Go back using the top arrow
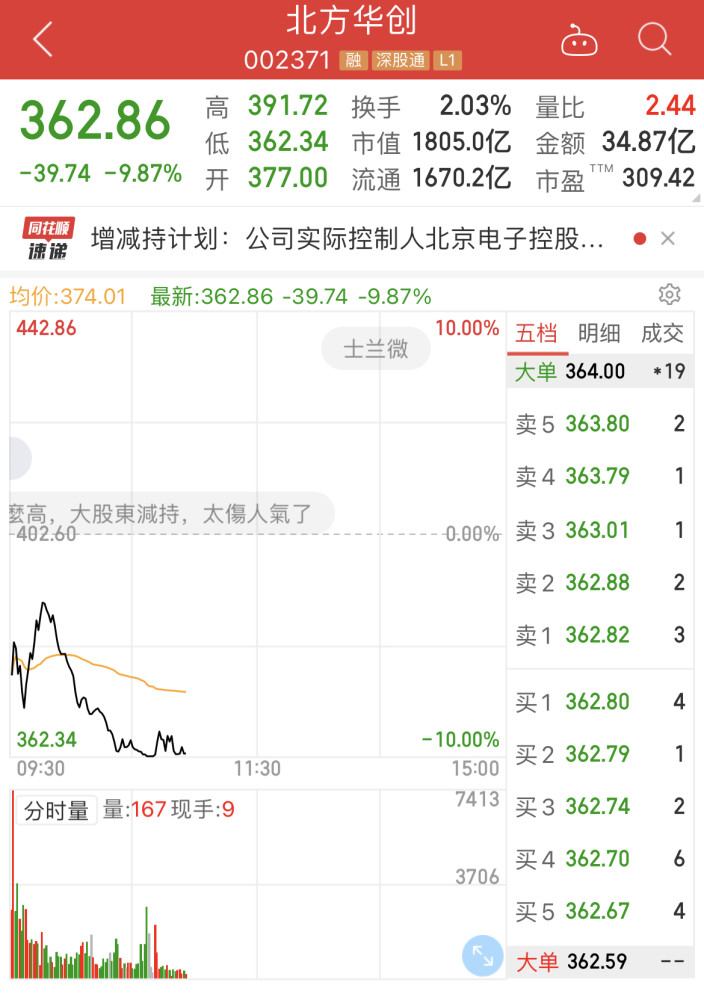Image resolution: width=704 pixels, height=1000 pixels. 43,40
